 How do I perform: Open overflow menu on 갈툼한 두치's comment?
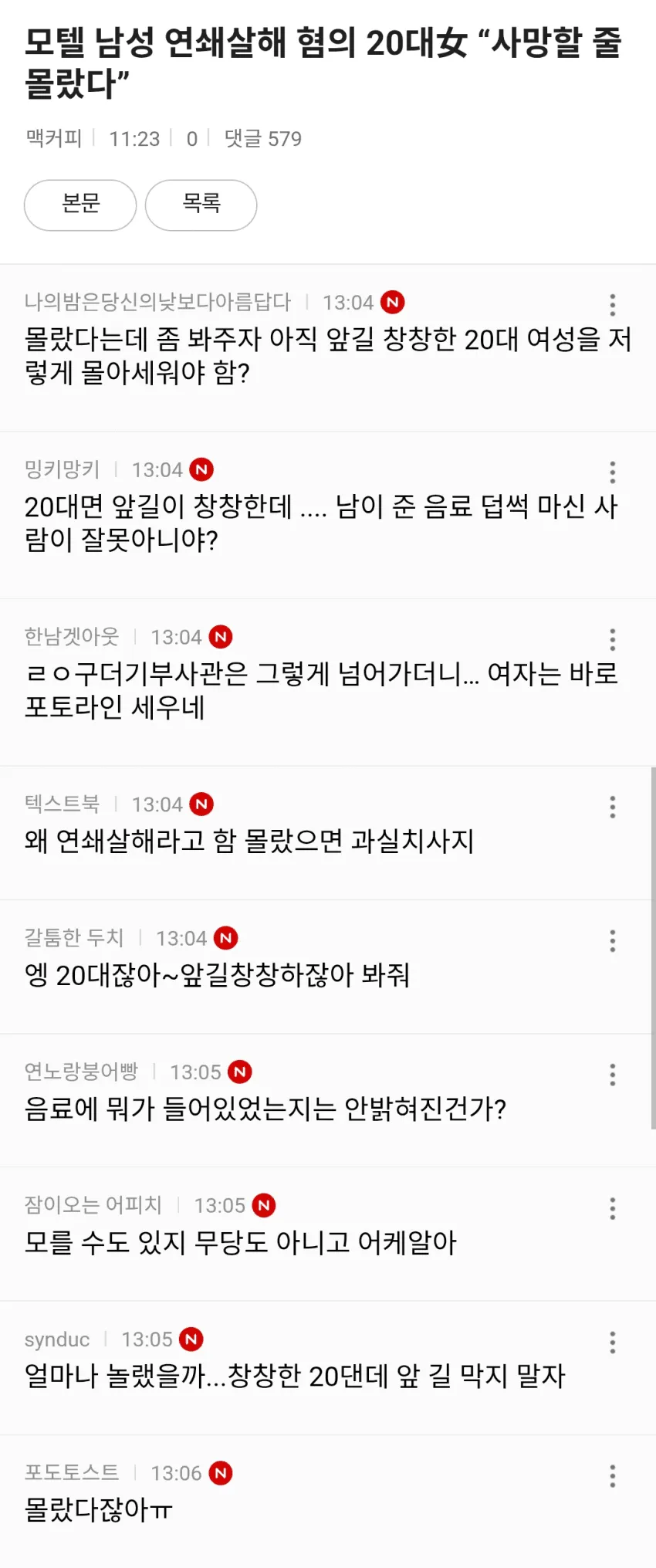612,940
